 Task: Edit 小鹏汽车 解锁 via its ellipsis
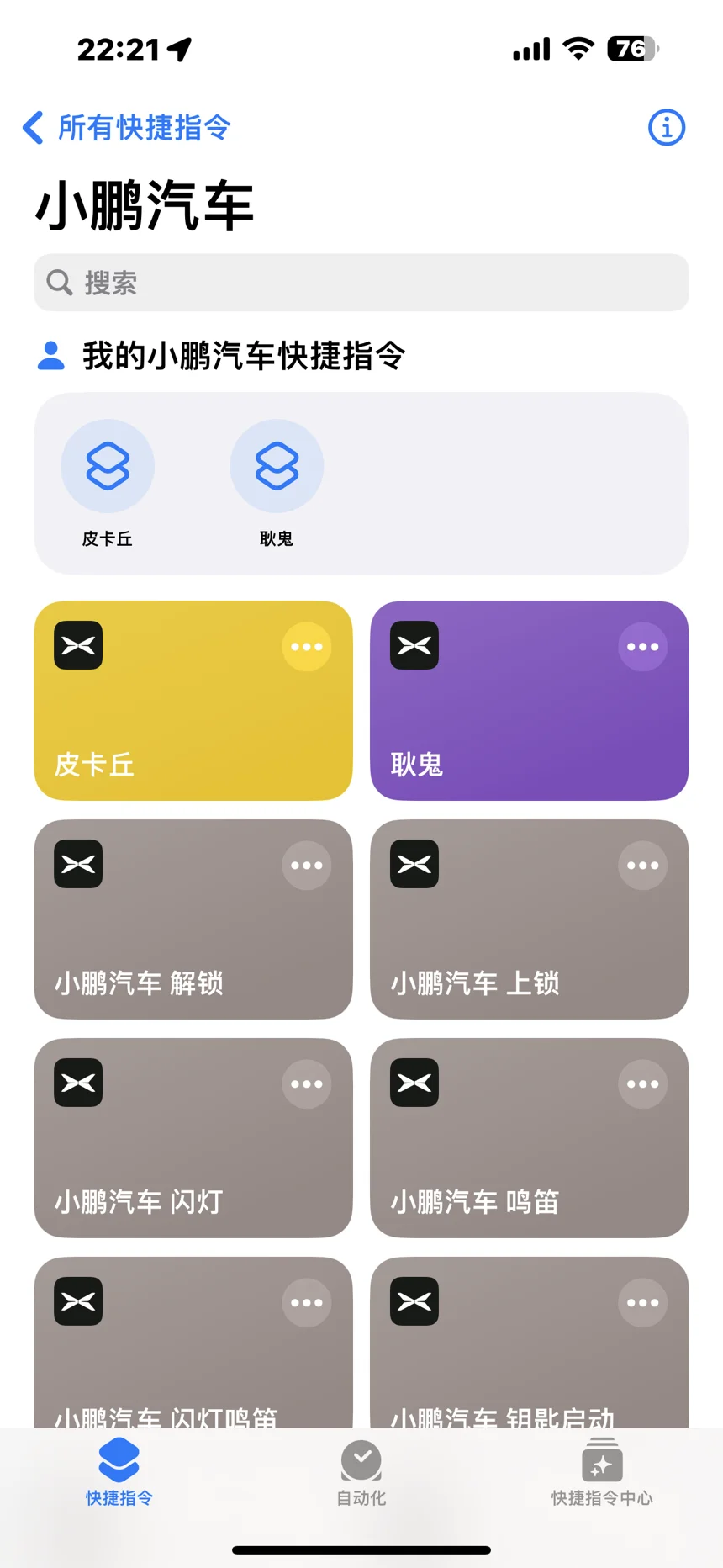[307, 866]
